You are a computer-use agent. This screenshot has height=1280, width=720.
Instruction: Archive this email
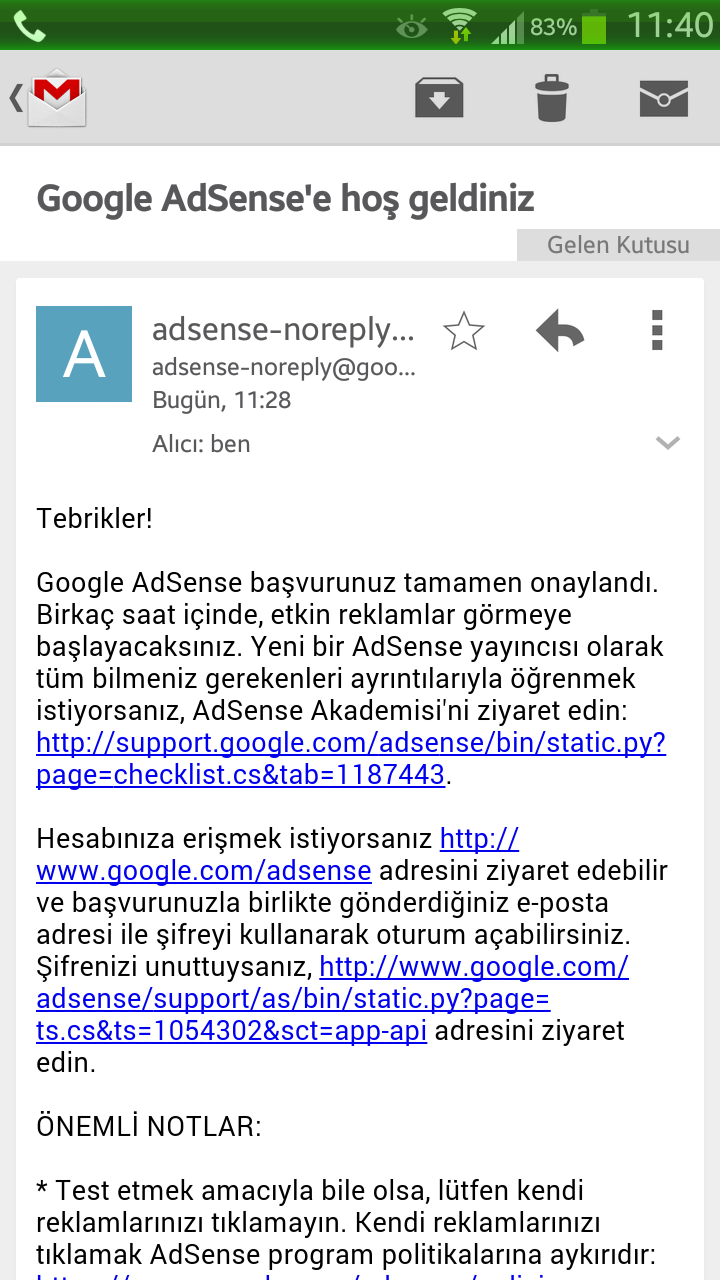439,97
